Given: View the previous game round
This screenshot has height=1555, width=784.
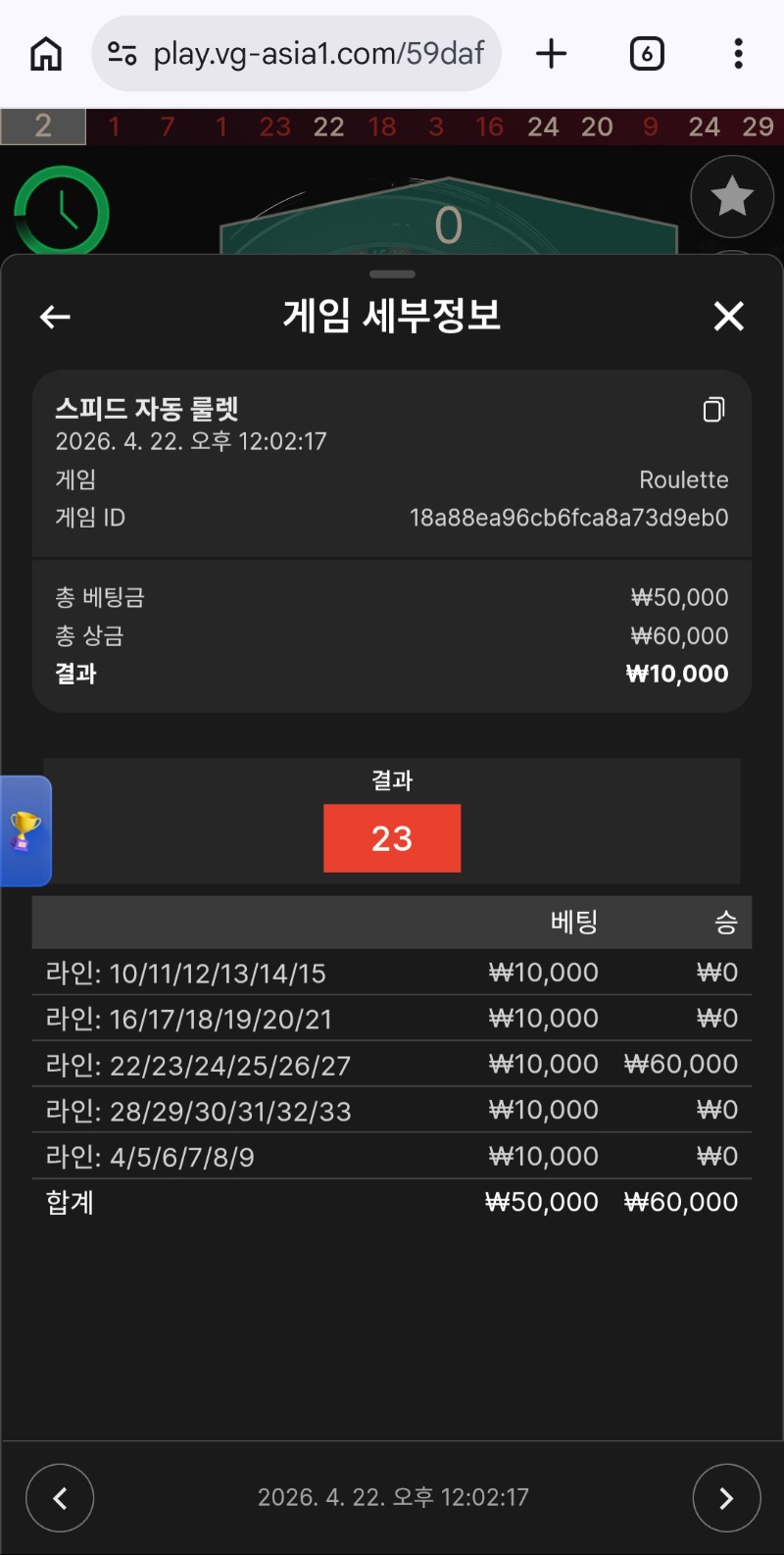Looking at the screenshot, I should [60, 1497].
